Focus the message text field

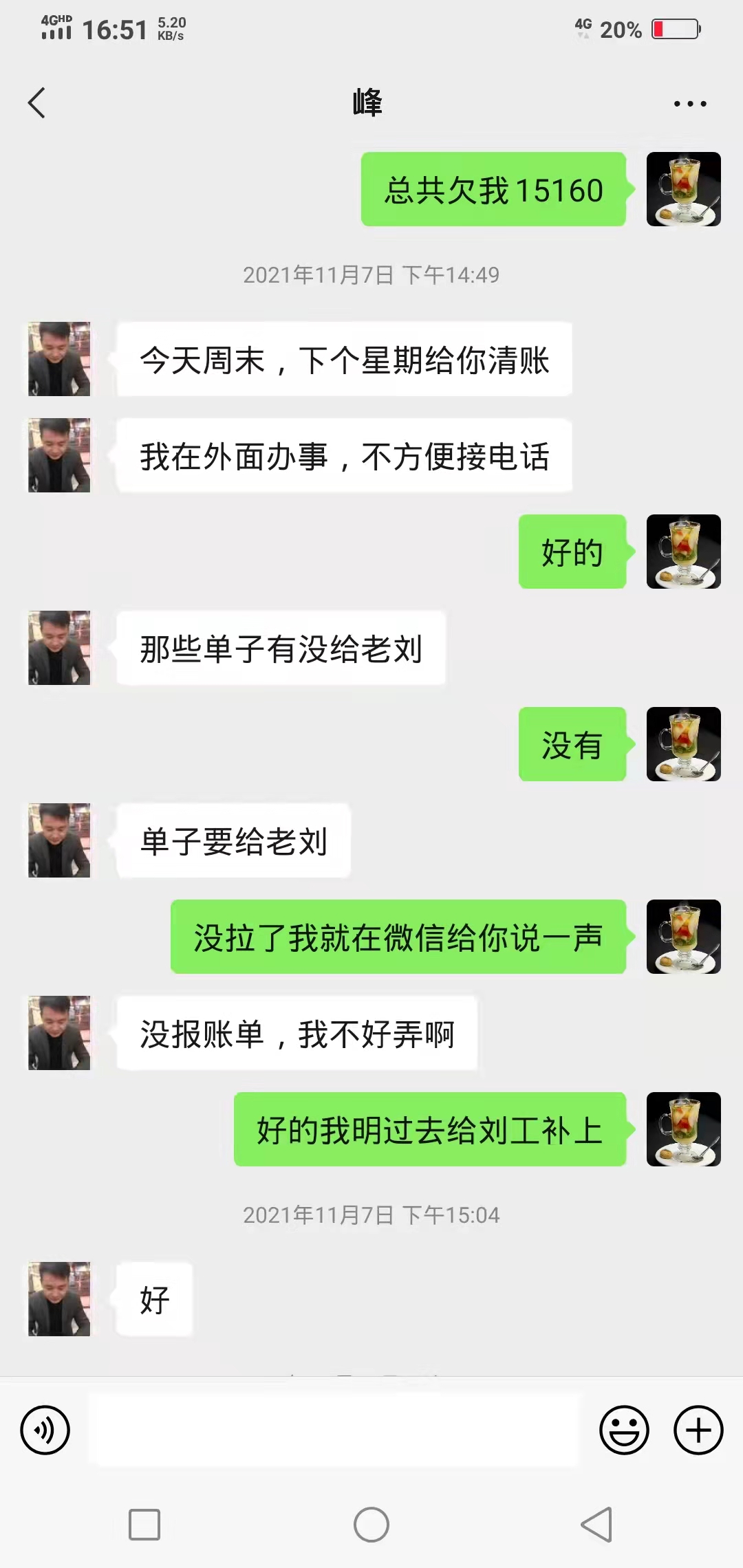(x=335, y=1430)
